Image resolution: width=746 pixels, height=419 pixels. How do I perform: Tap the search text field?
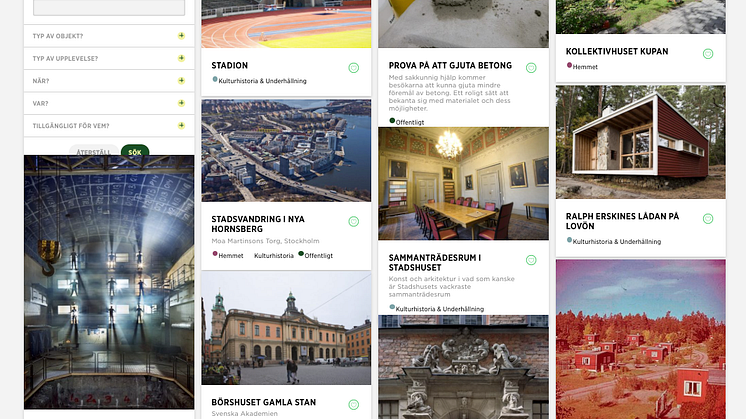tap(109, 7)
